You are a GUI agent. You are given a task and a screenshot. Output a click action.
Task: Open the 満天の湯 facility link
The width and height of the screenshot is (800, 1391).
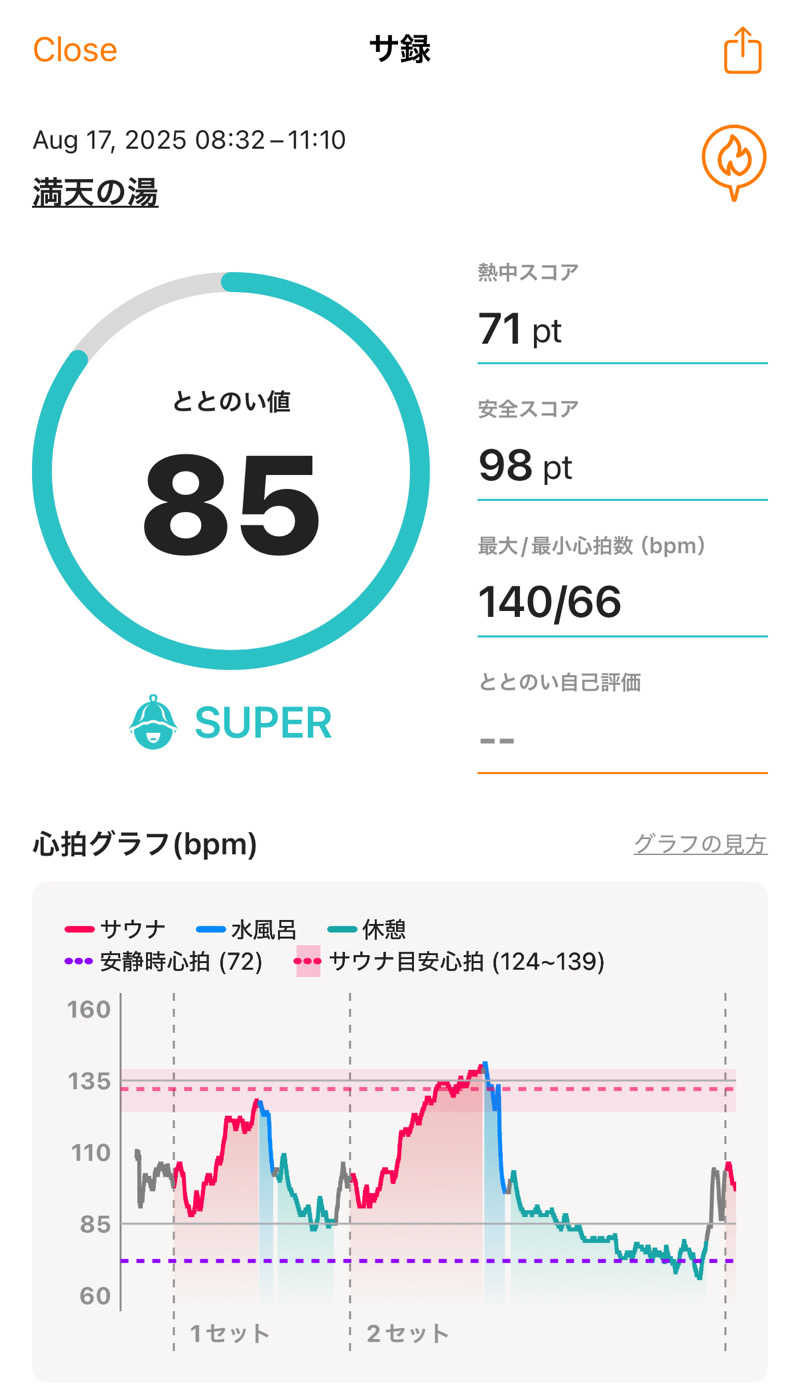tap(95, 192)
